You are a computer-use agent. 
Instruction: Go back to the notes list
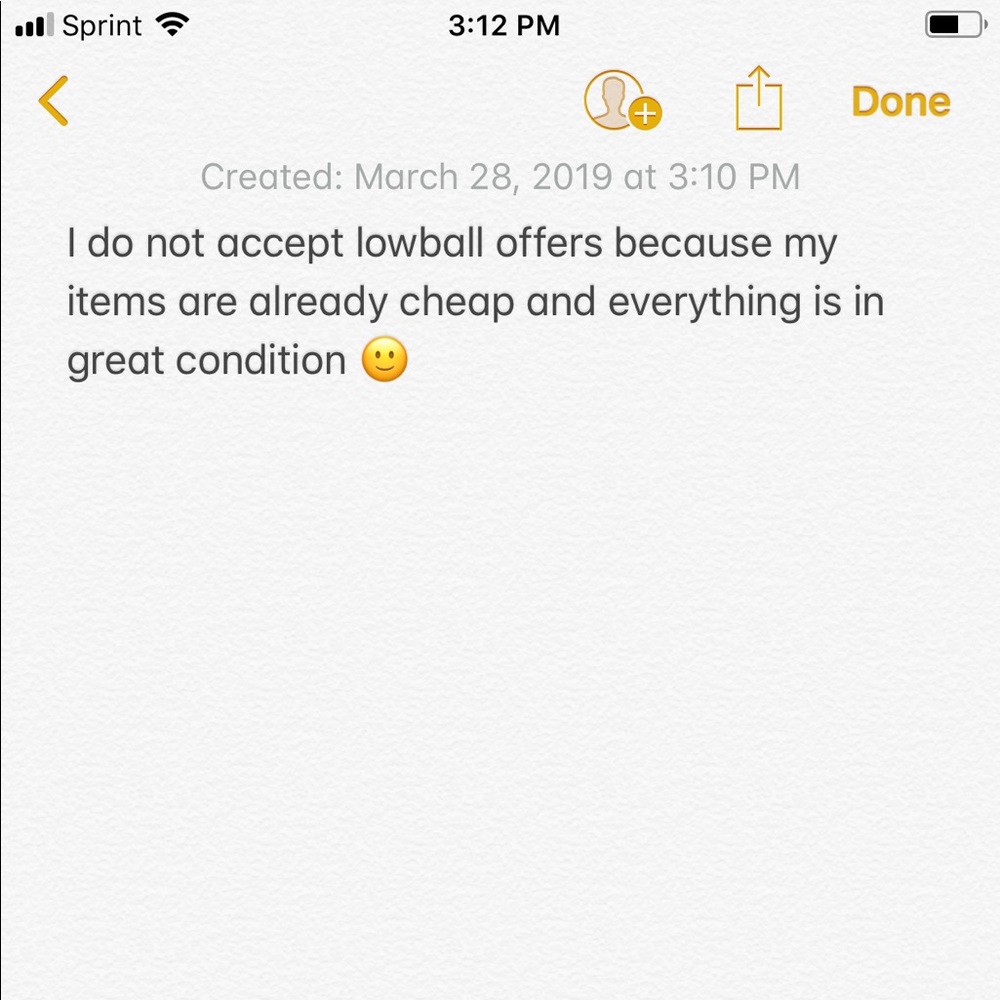click(x=53, y=101)
